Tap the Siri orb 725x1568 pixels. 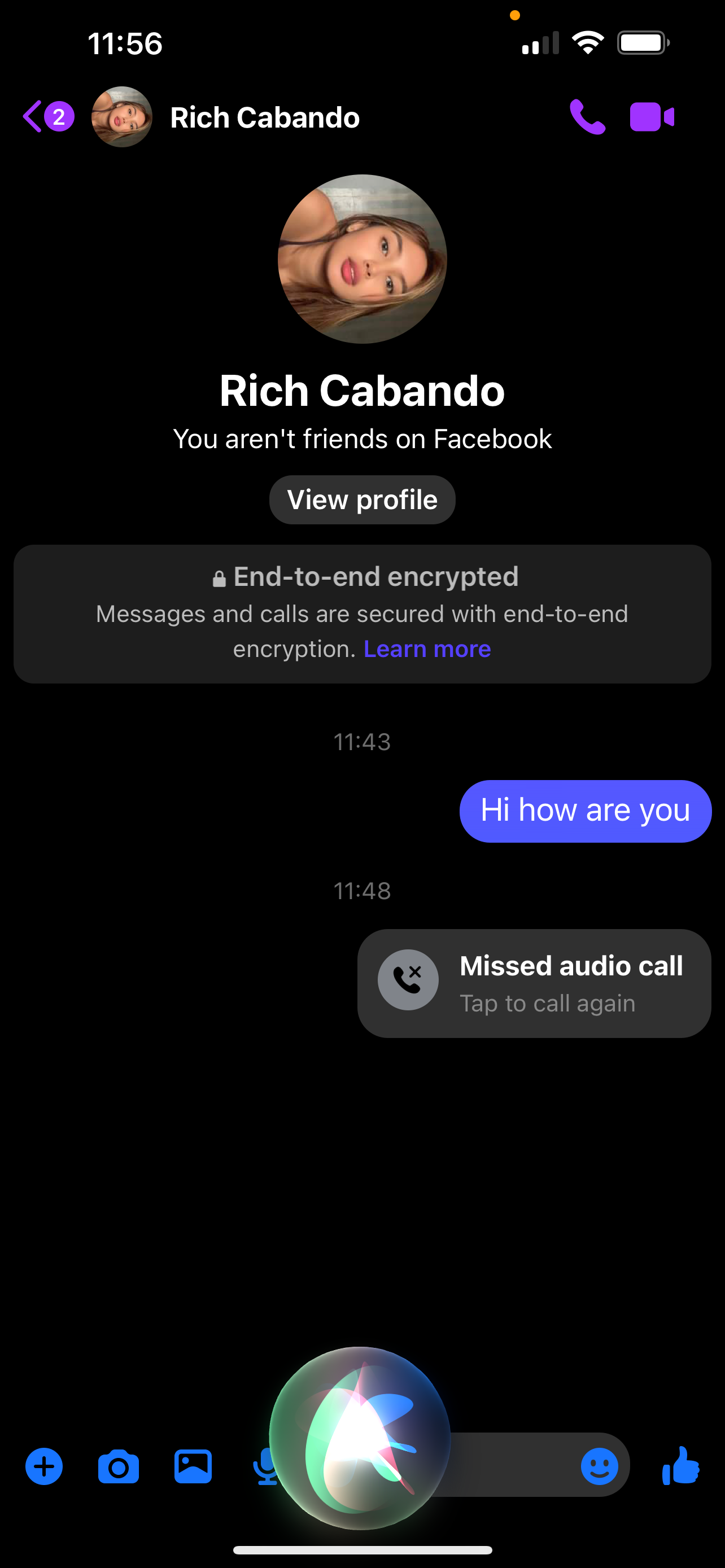click(360, 1438)
